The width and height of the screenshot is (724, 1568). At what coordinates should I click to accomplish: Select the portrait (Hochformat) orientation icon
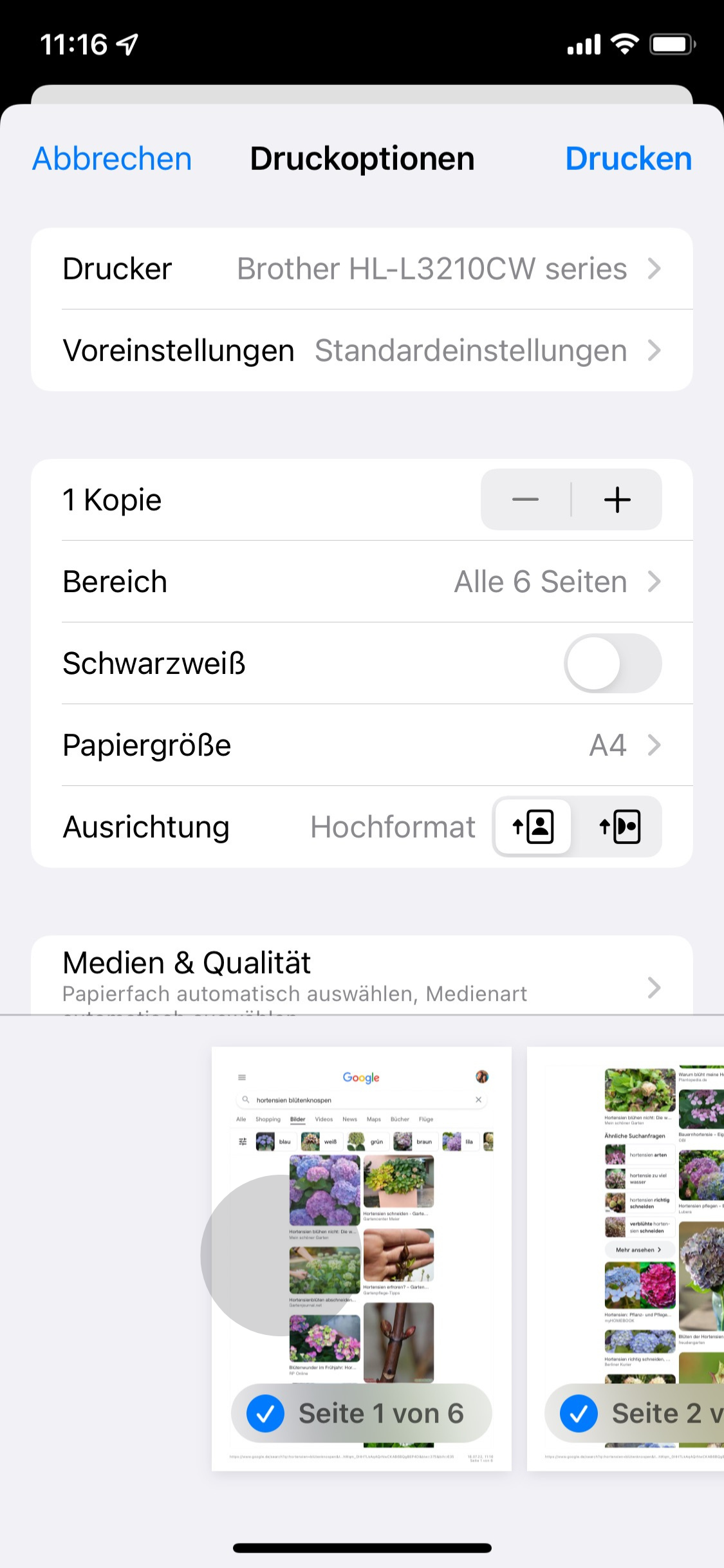(x=533, y=828)
